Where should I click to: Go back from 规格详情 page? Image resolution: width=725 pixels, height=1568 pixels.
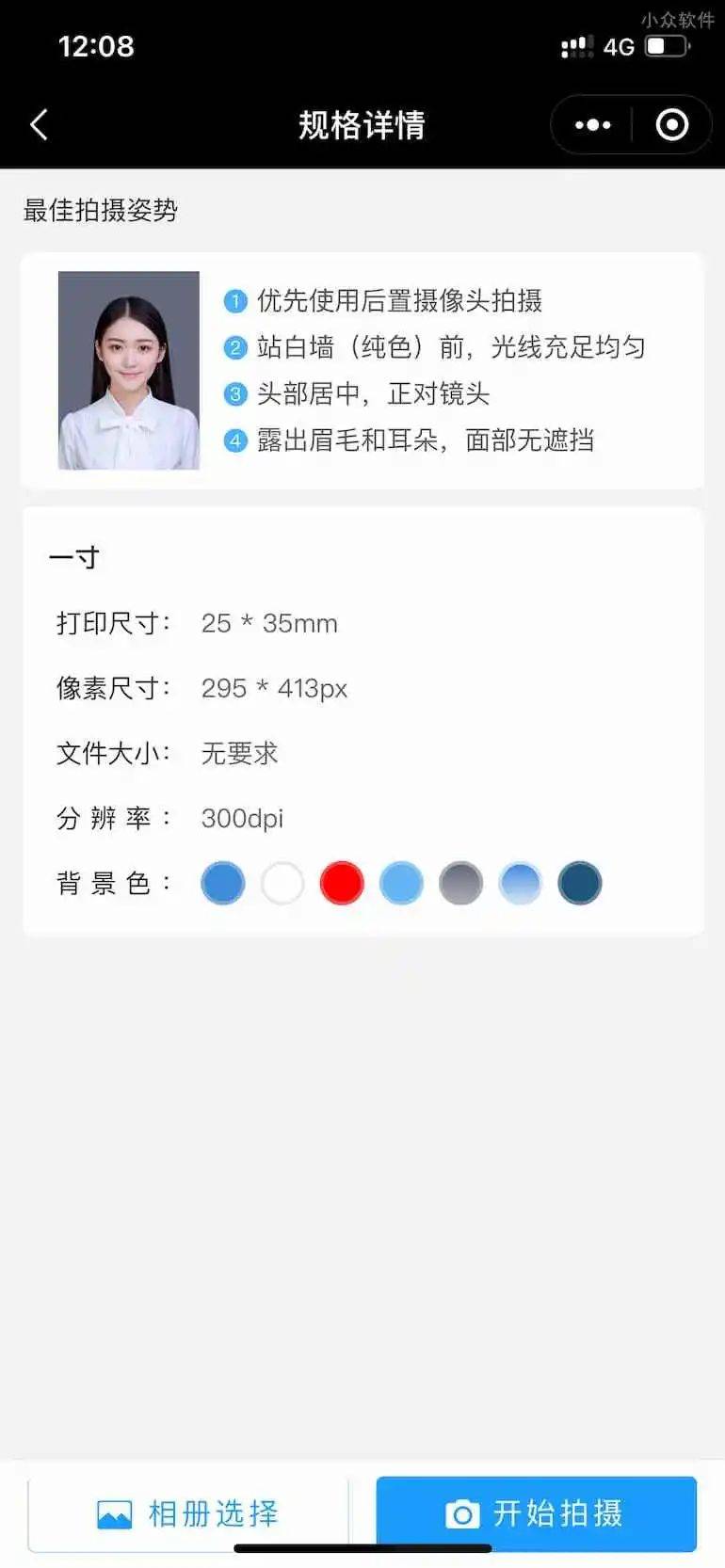click(x=39, y=125)
